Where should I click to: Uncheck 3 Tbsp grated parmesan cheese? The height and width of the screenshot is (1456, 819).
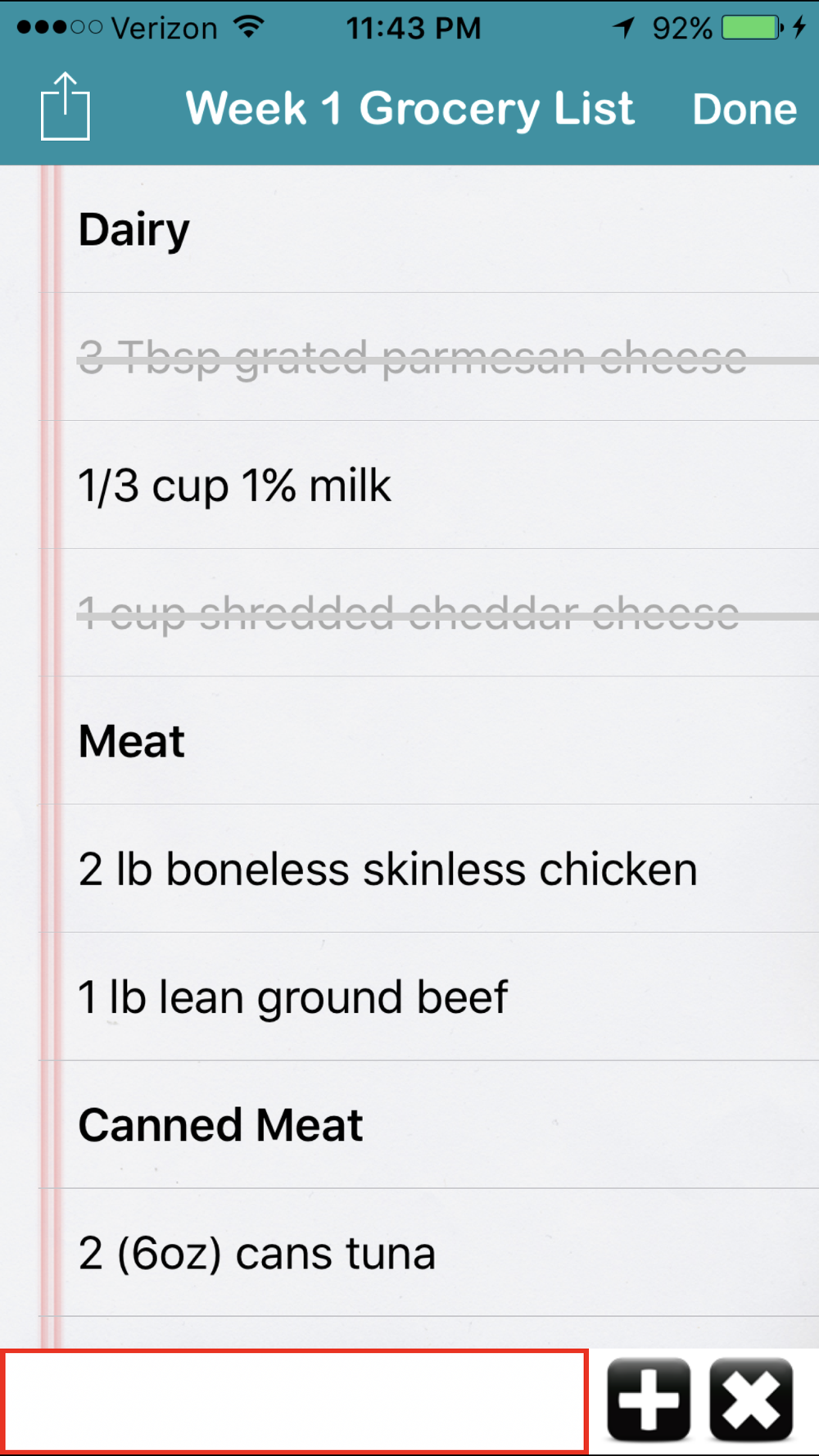[428, 357]
